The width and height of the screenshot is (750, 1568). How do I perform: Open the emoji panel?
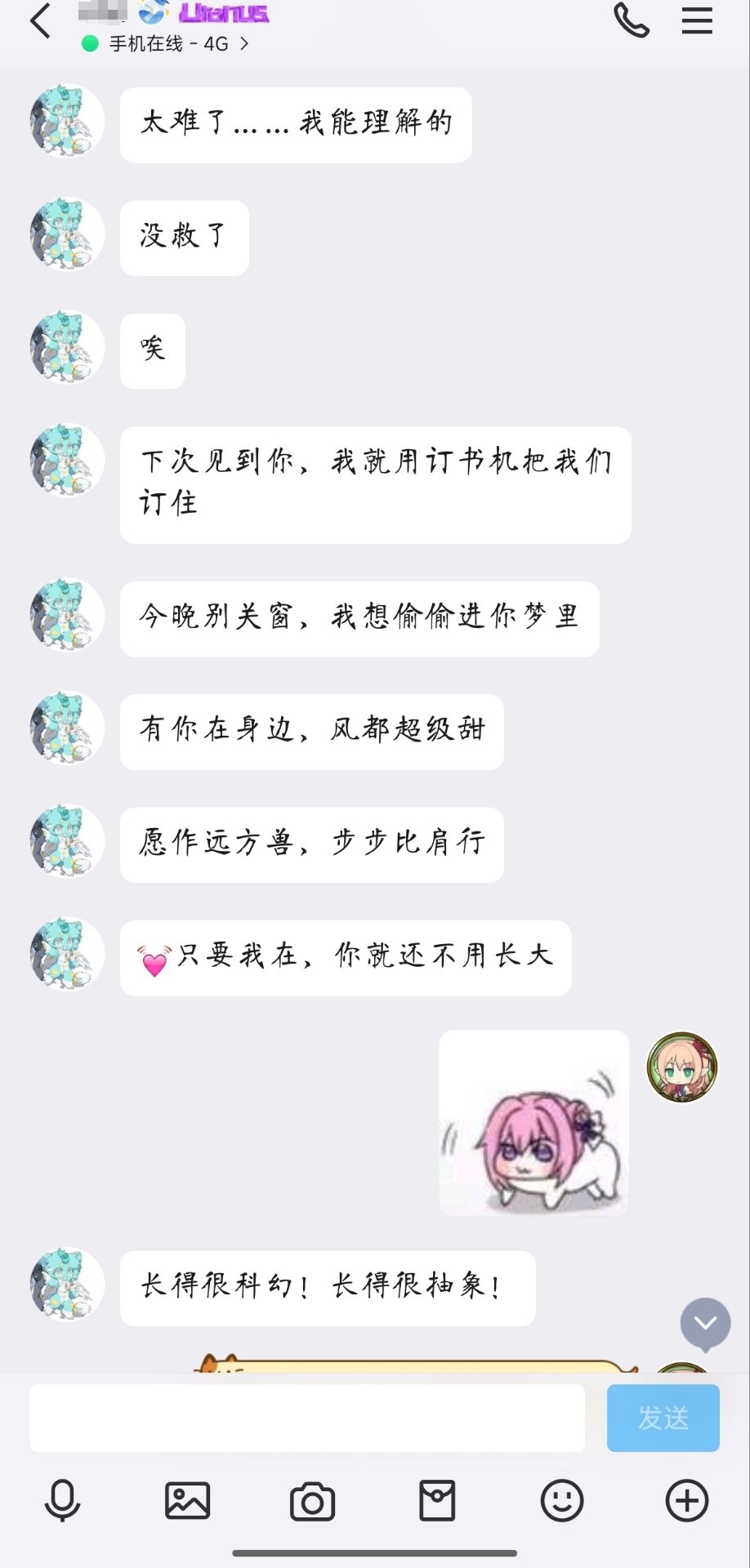point(562,1501)
